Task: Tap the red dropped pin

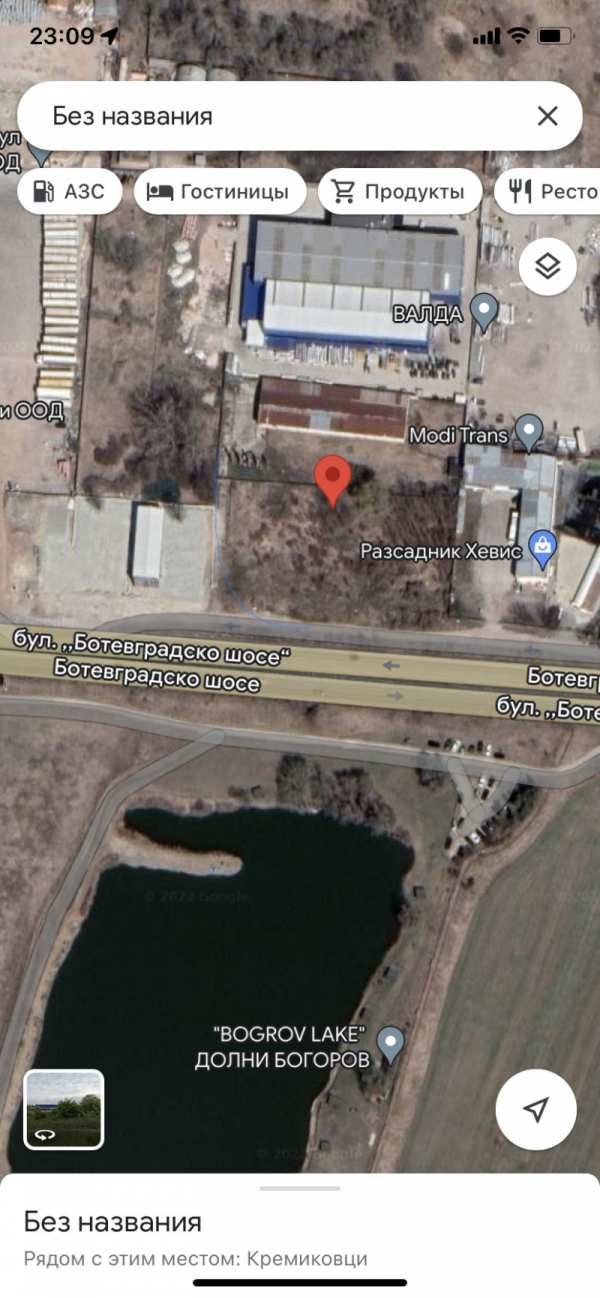Action: tap(332, 479)
